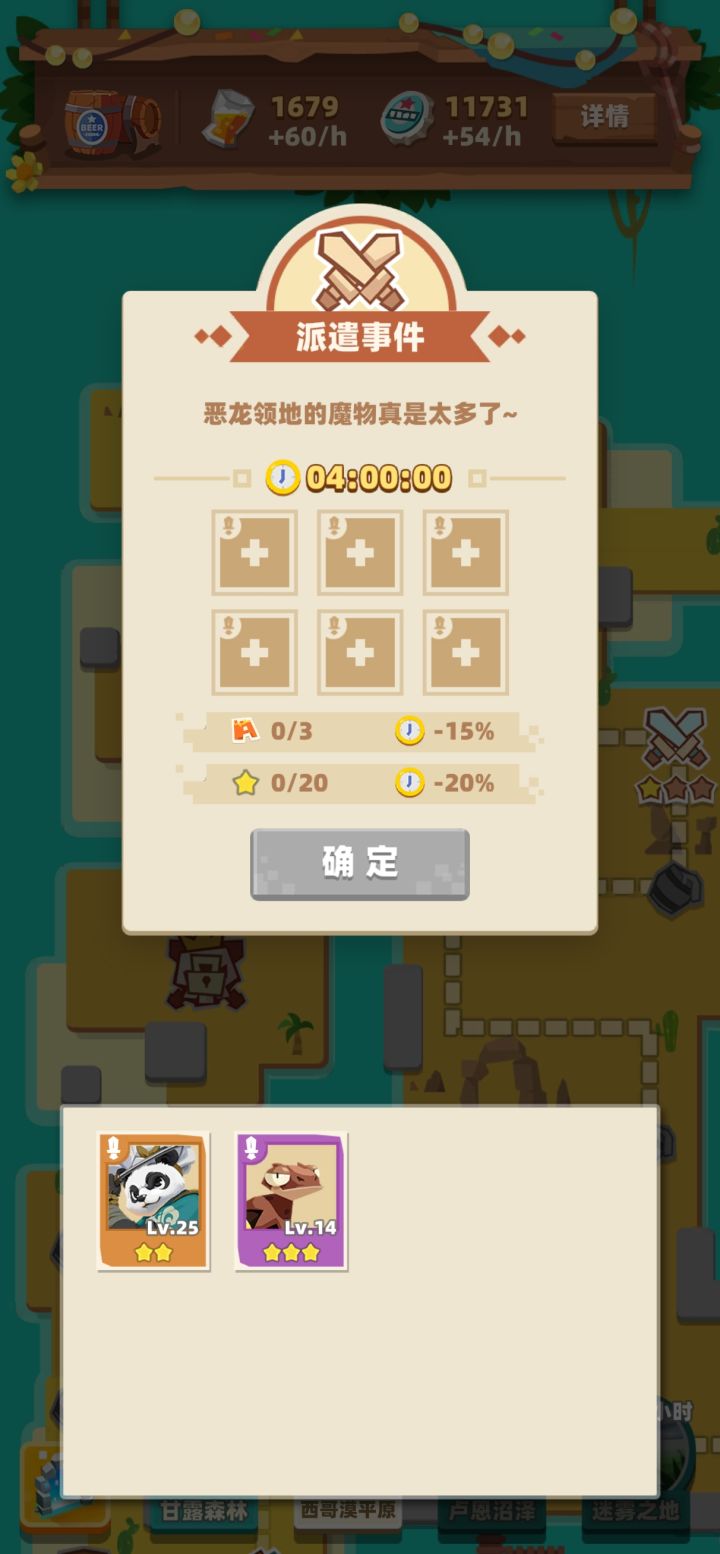This screenshot has width=720, height=1554.
Task: Toggle selection of the middle top hero slot
Action: click(x=360, y=552)
